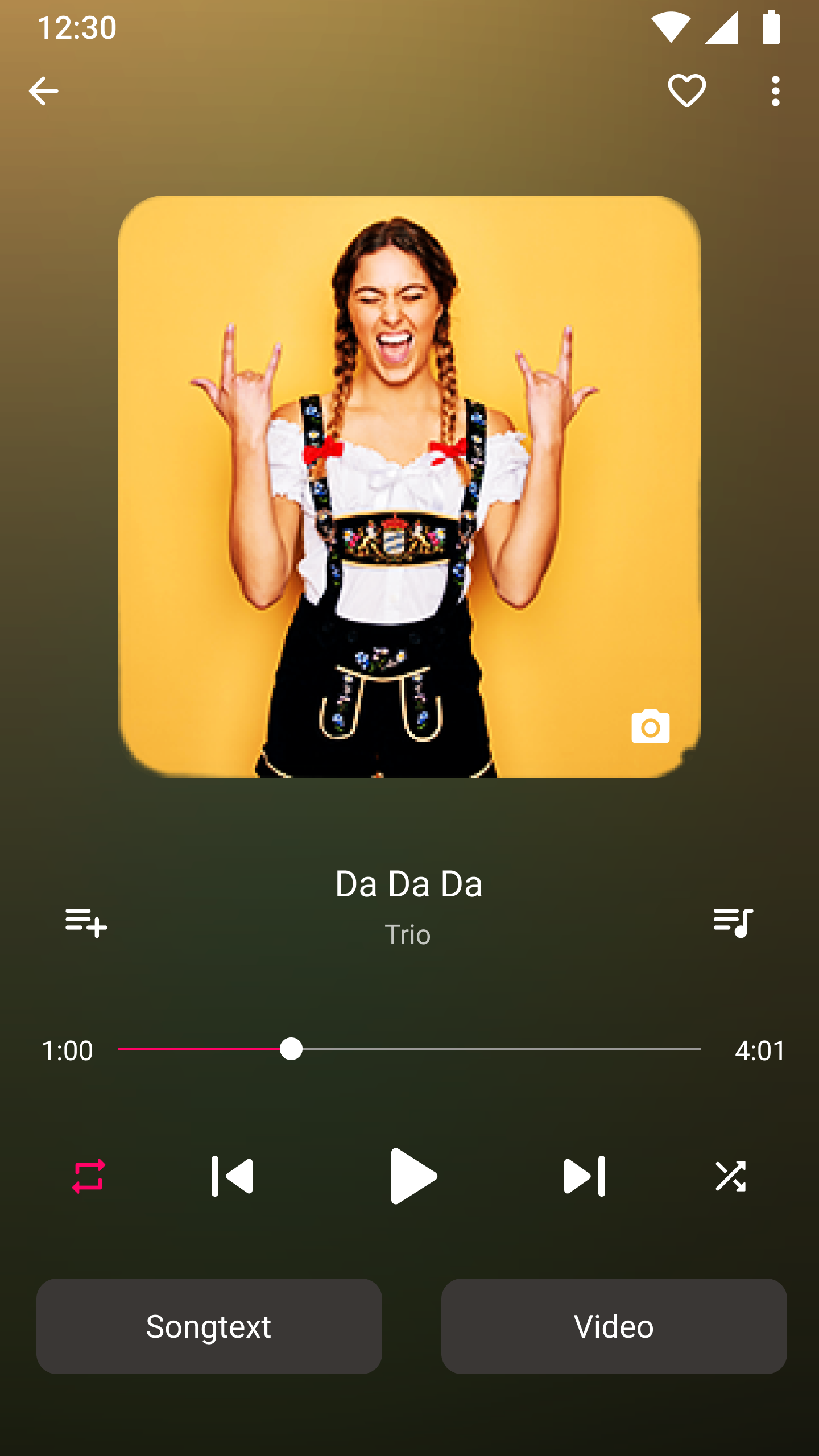Go back using the arrow icon
Image resolution: width=819 pixels, height=1456 pixels.
tap(43, 91)
